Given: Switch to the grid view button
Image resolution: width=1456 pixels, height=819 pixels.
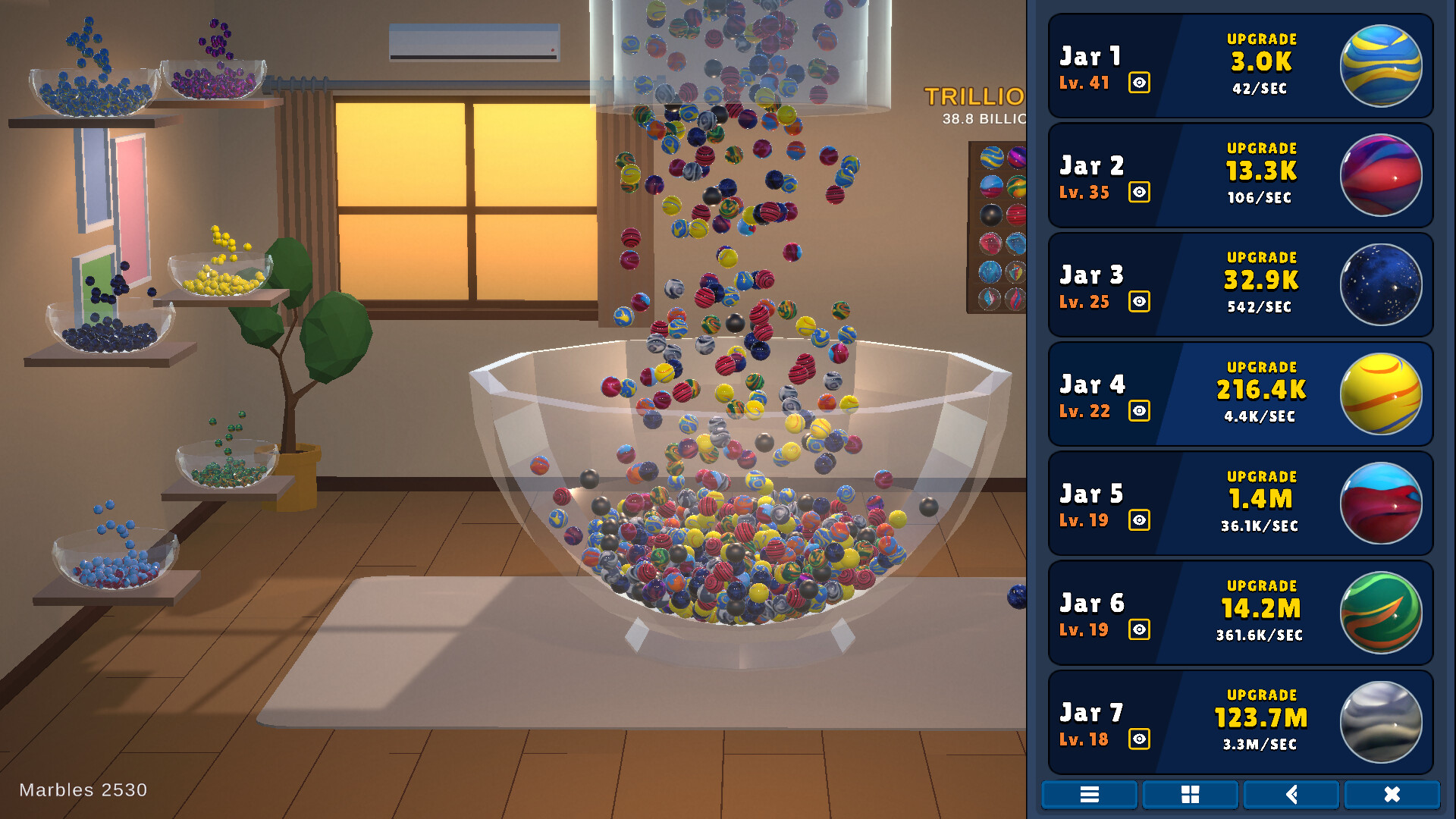Looking at the screenshot, I should (x=1190, y=794).
